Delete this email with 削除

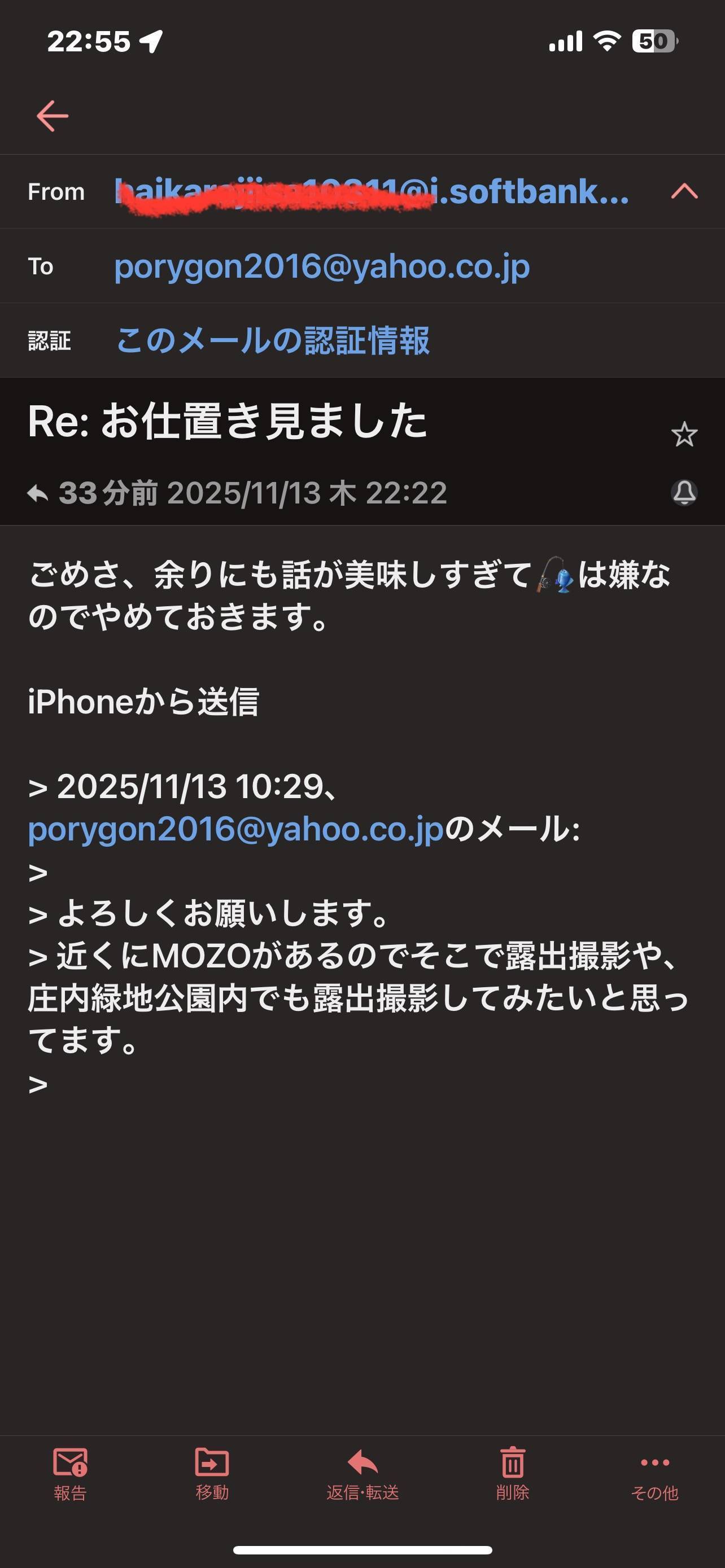[513, 1474]
